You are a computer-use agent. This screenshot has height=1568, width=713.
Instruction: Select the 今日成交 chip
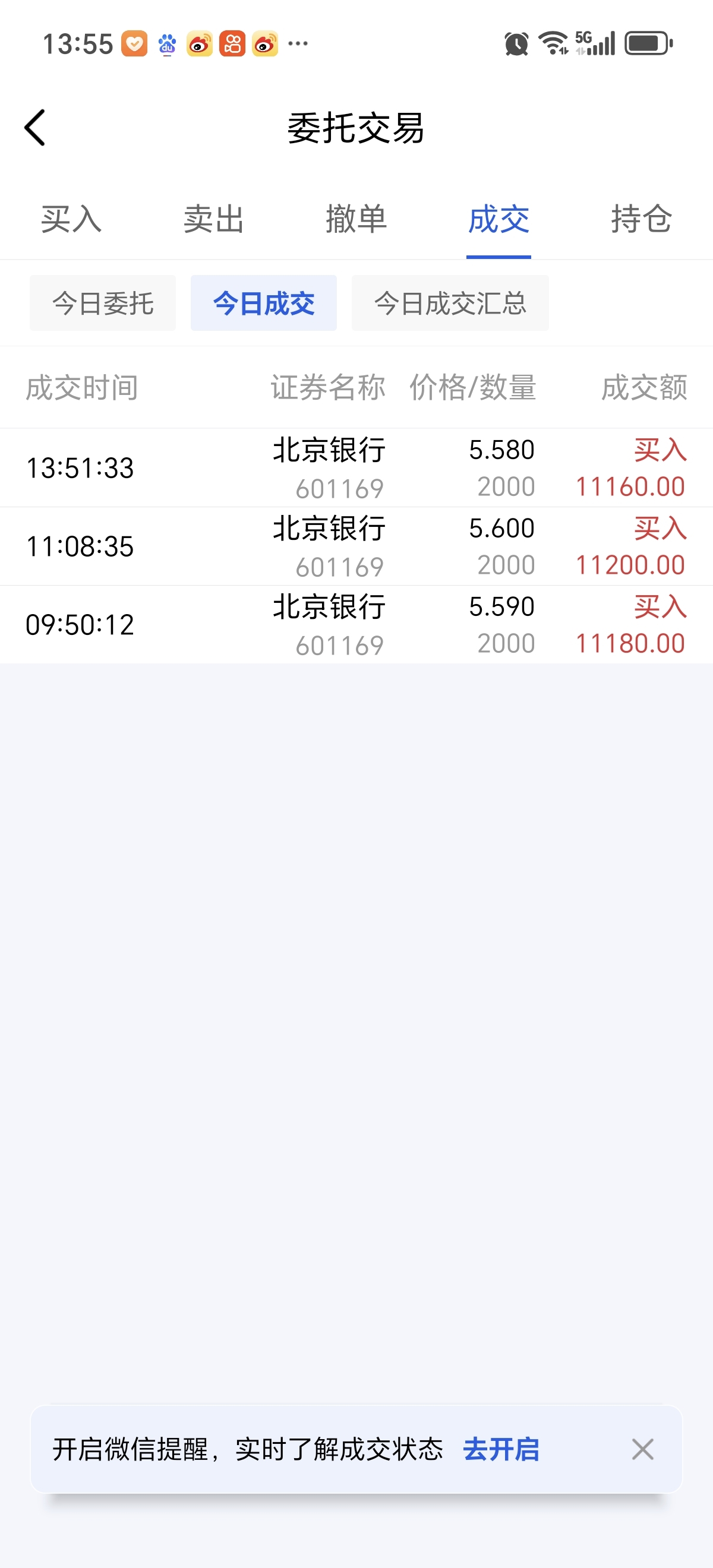[x=264, y=303]
